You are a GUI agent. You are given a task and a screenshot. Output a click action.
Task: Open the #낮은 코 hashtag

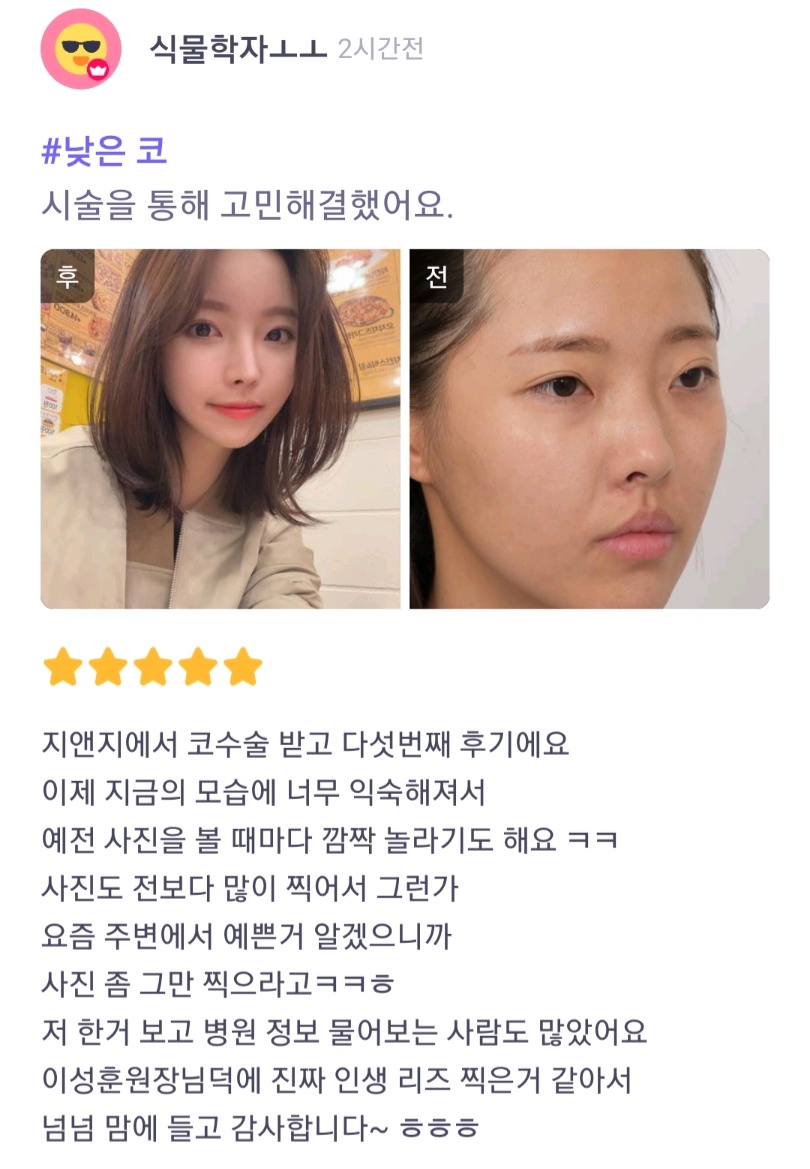pyautogui.click(x=103, y=151)
